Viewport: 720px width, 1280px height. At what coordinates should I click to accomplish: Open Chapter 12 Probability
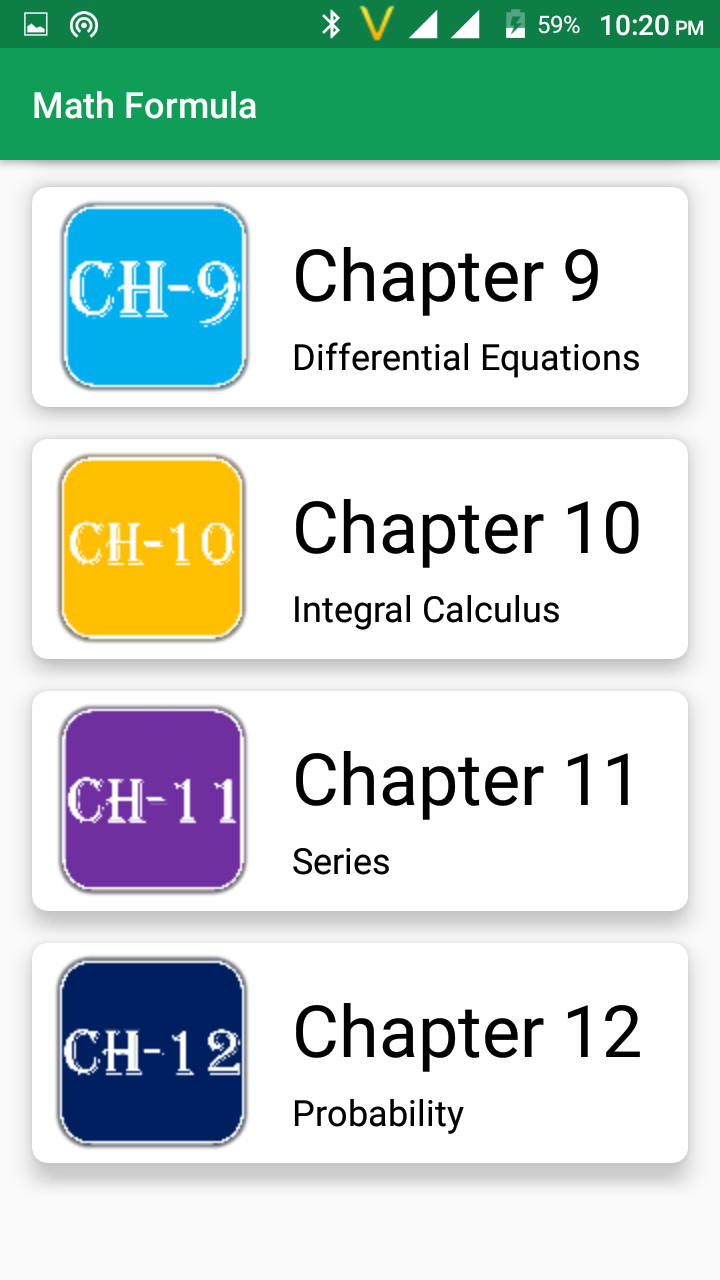point(360,1051)
